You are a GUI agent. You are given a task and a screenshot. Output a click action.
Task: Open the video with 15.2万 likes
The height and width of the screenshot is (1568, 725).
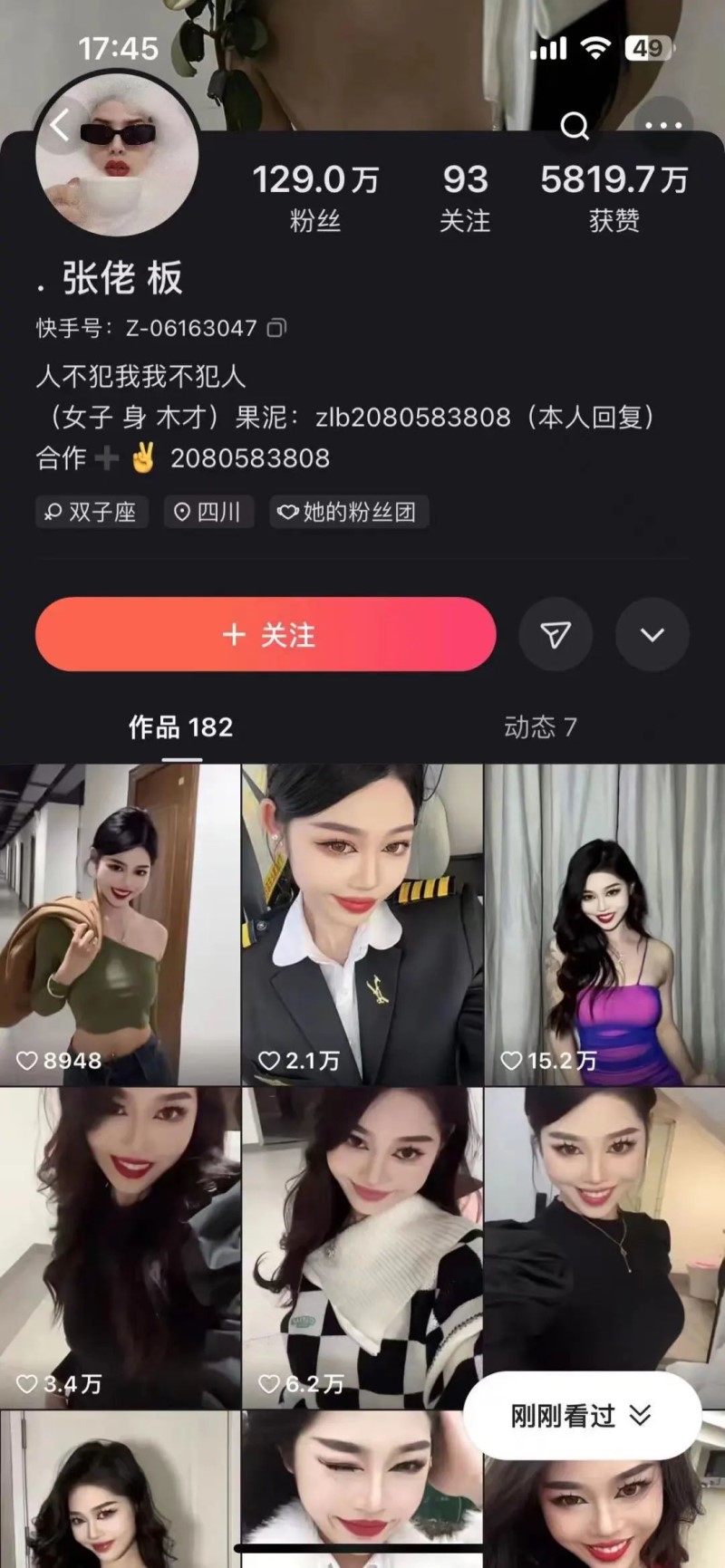[x=604, y=924]
